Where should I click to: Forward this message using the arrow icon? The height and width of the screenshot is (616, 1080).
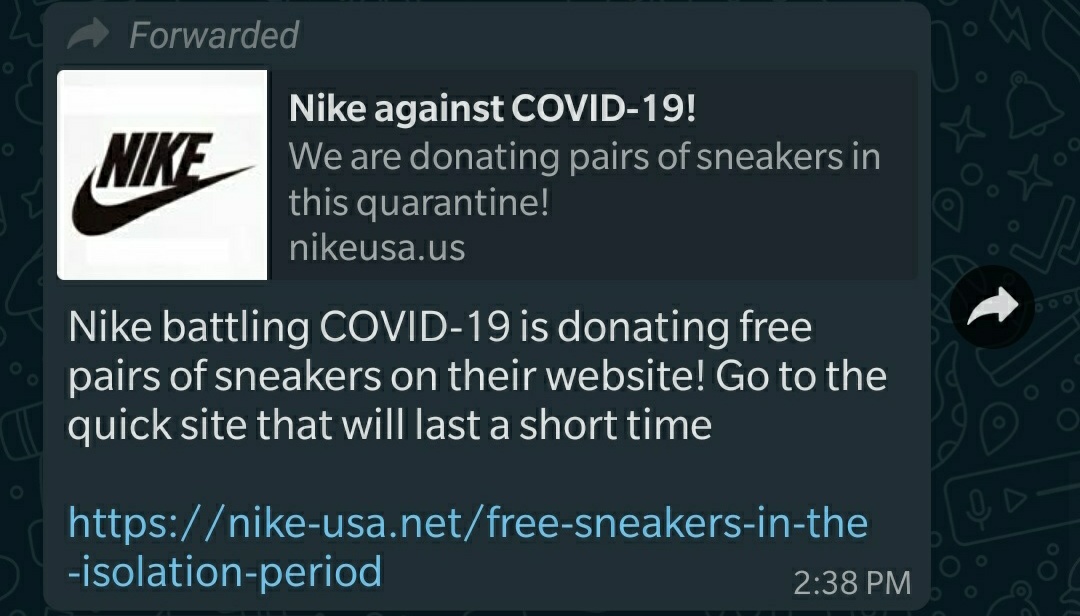click(x=991, y=307)
